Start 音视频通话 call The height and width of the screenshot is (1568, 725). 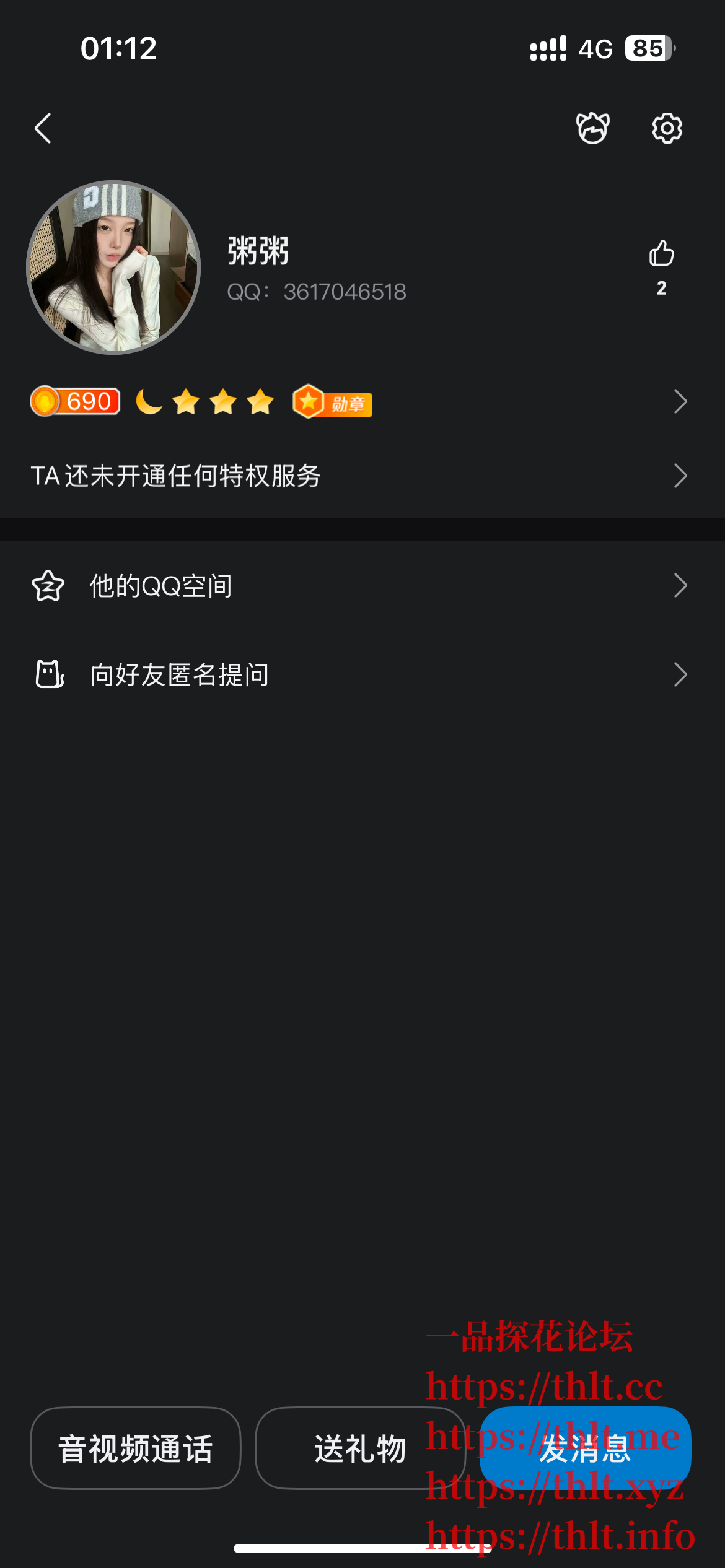pos(136,1448)
